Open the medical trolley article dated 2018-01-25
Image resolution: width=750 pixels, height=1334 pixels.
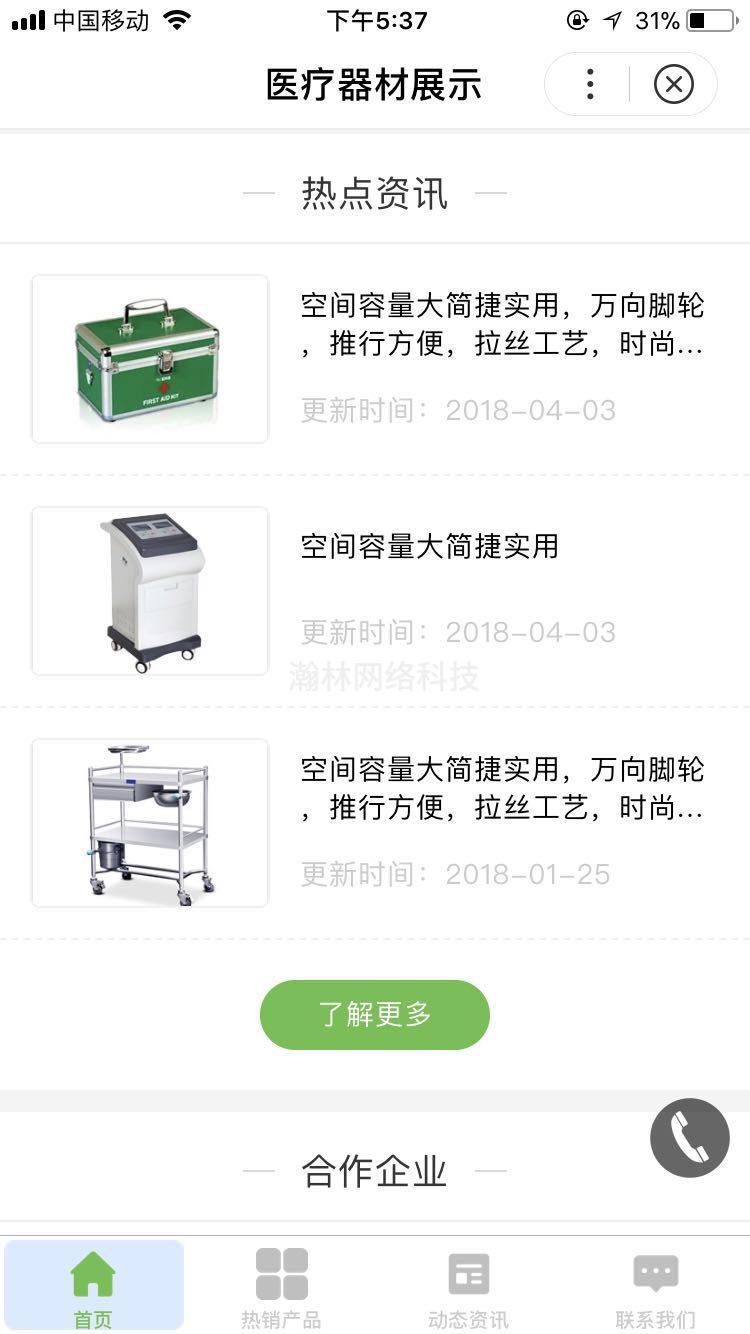pyautogui.click(x=374, y=823)
